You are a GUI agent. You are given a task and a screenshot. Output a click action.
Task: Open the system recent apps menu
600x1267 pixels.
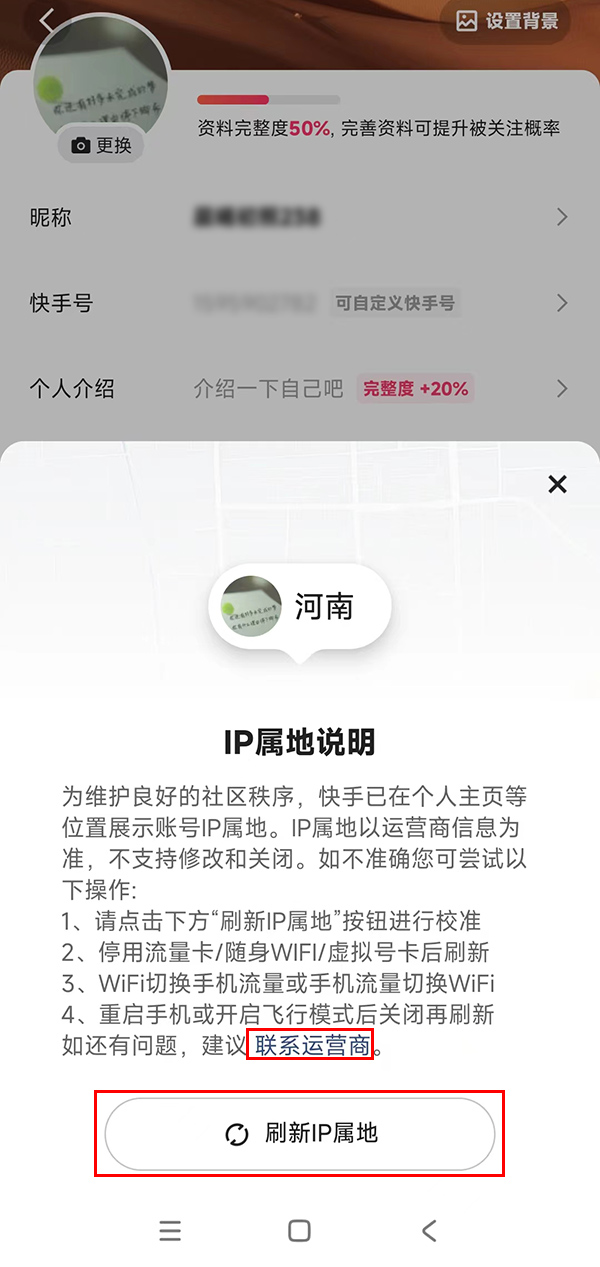coord(170,1230)
